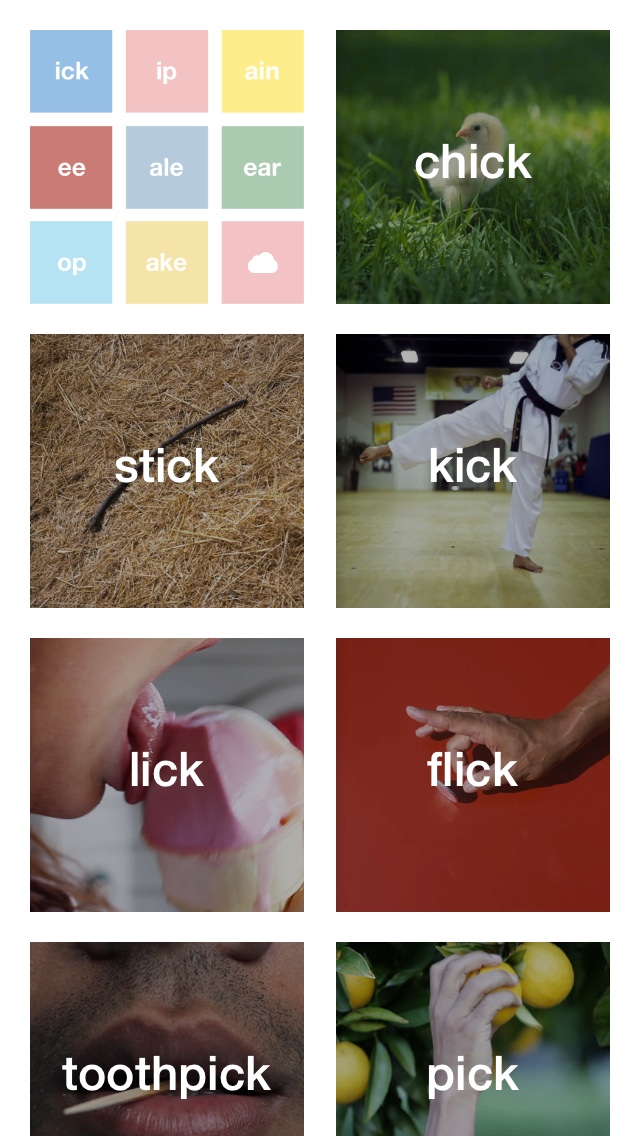Open the 'ee' word family tile
Image resolution: width=640 pixels, height=1136 pixels.
(71, 167)
